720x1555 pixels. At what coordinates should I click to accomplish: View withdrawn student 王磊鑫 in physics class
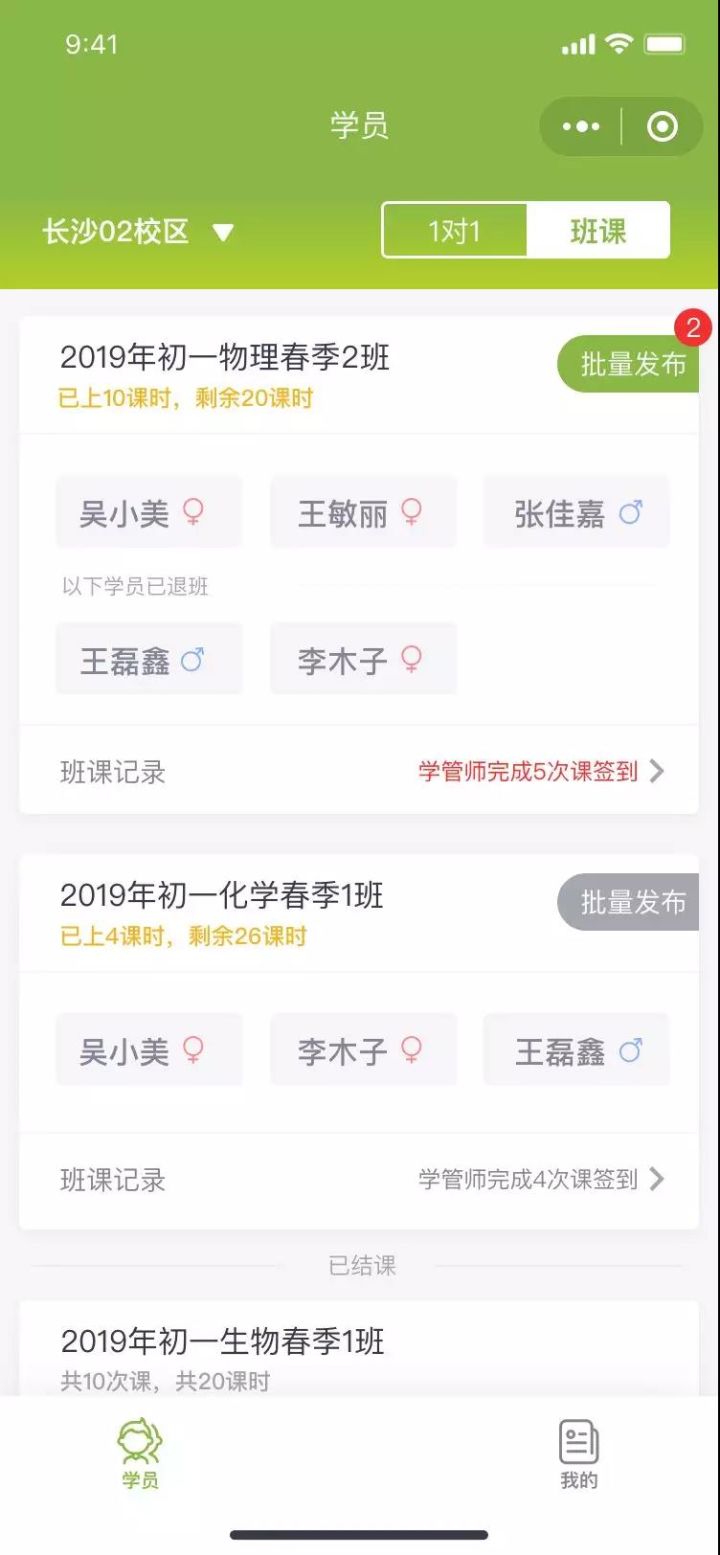click(148, 659)
